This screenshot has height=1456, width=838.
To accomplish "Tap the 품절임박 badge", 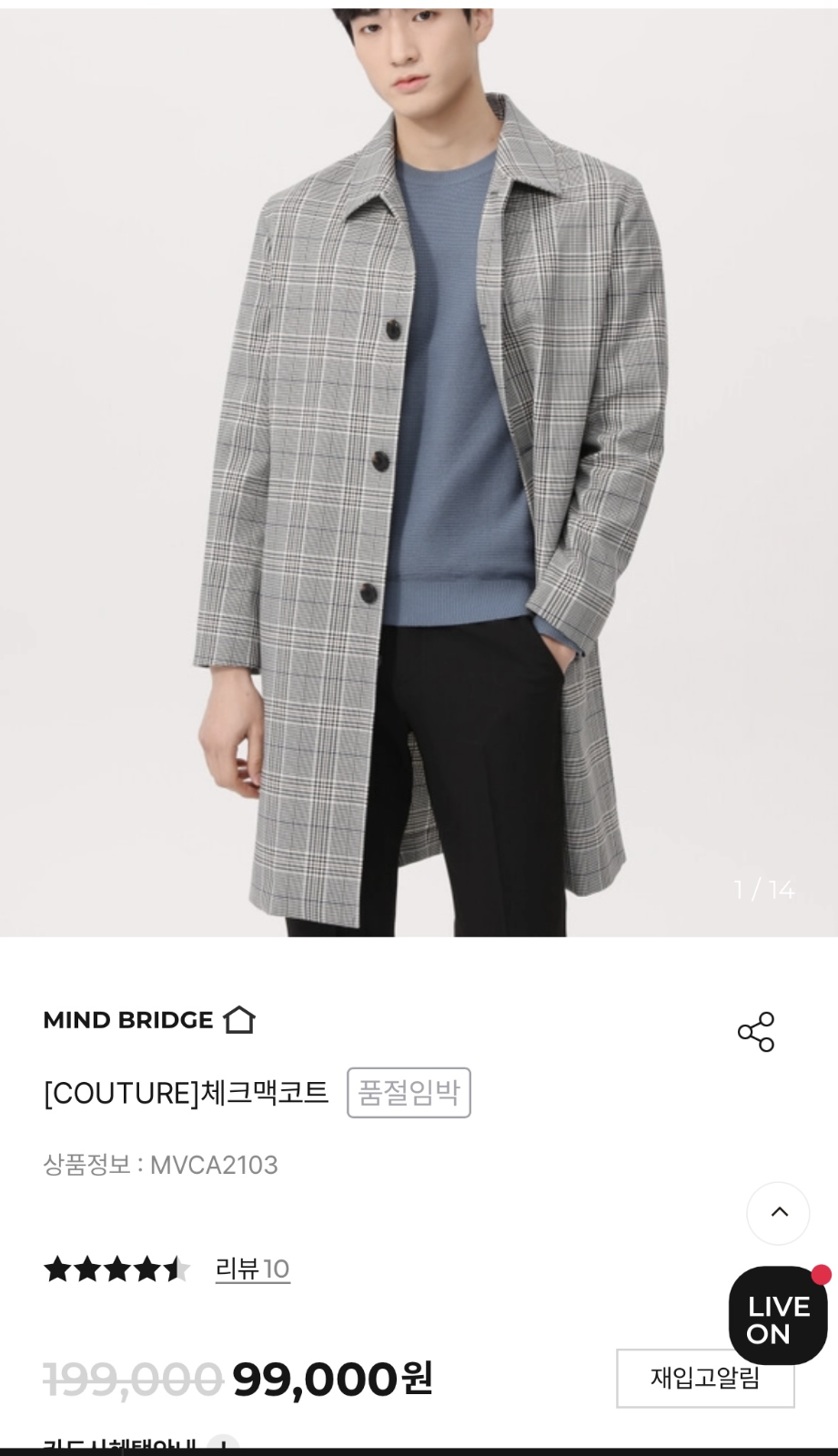I will [409, 1094].
